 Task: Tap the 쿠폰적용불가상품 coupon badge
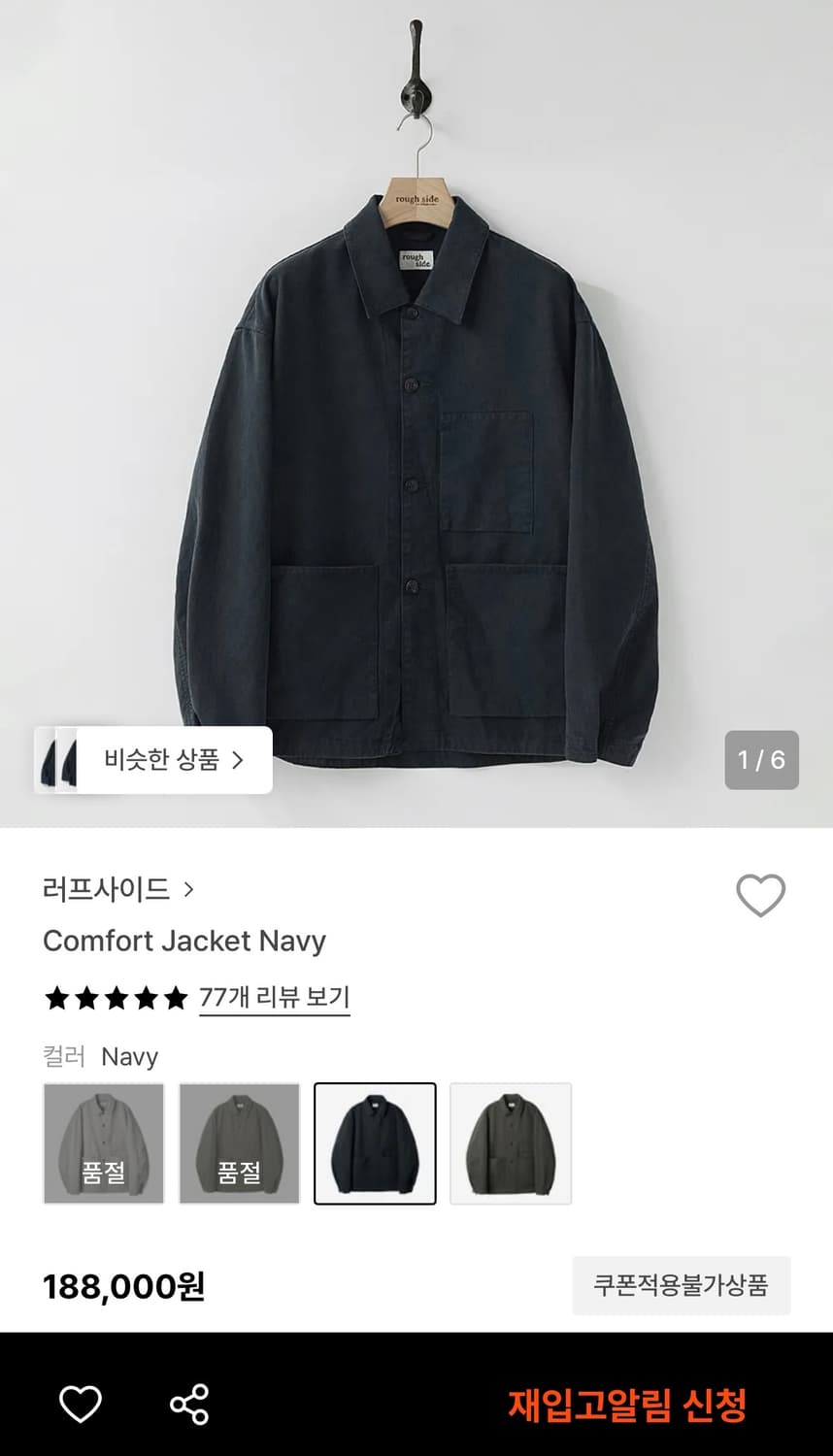(x=681, y=1285)
